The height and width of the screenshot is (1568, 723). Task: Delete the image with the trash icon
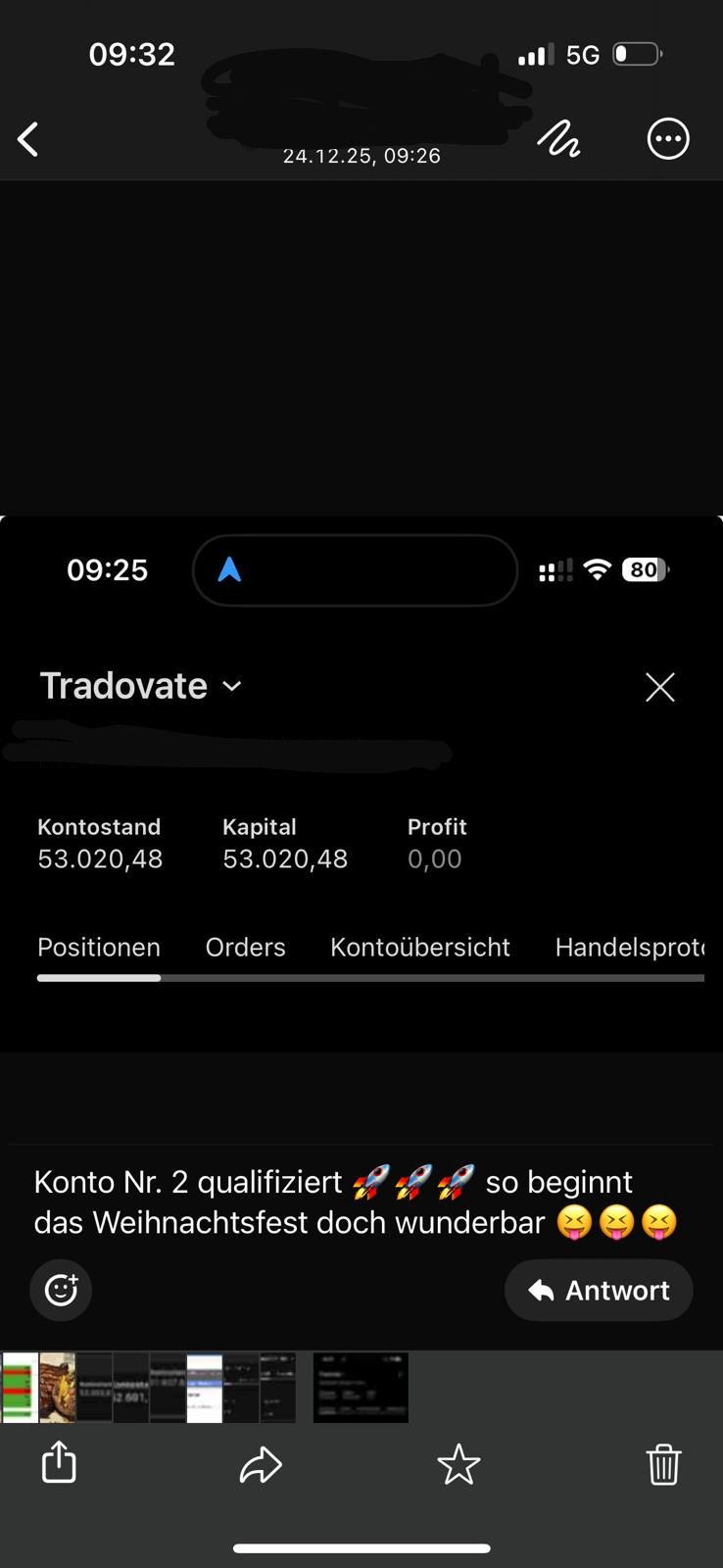pos(663,1464)
